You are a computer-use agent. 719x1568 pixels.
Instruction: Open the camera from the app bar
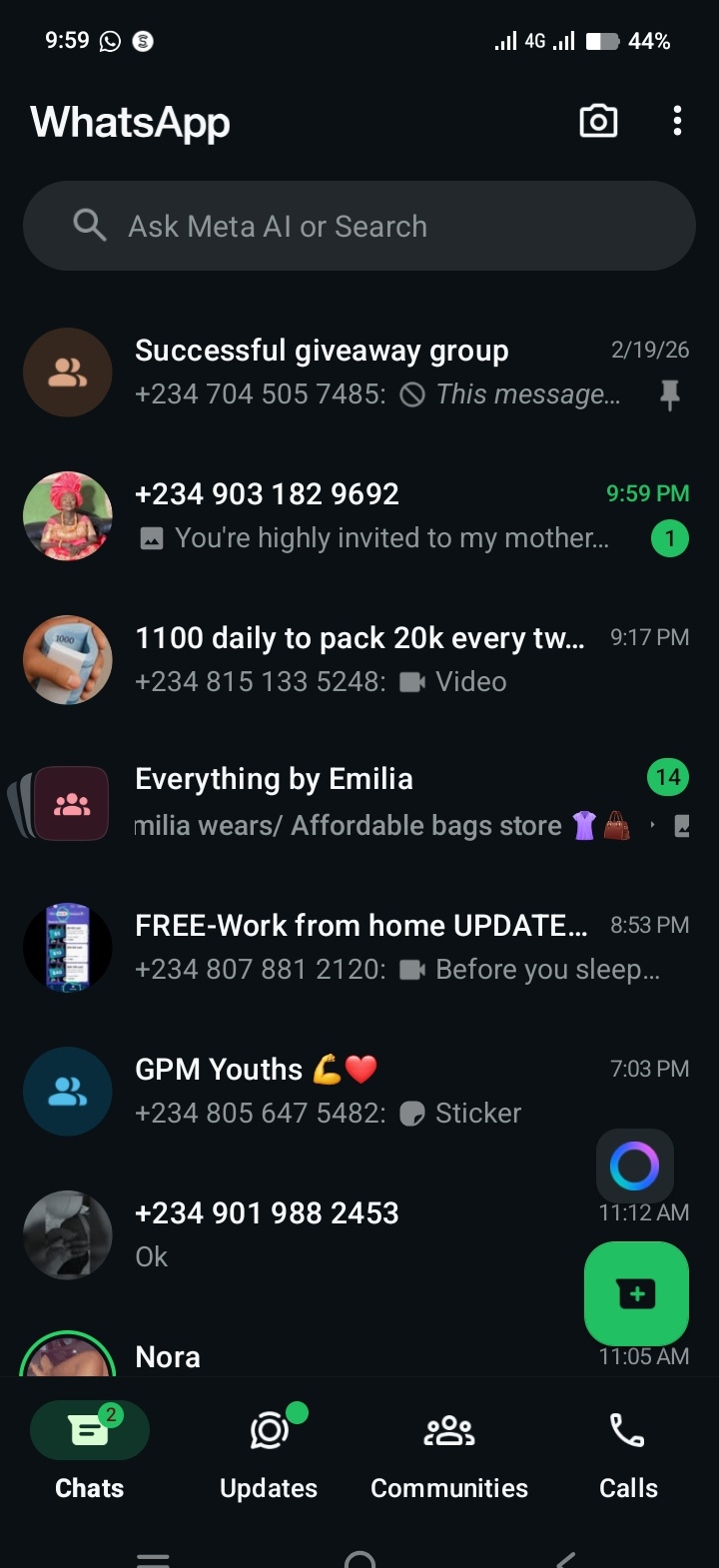(x=598, y=122)
